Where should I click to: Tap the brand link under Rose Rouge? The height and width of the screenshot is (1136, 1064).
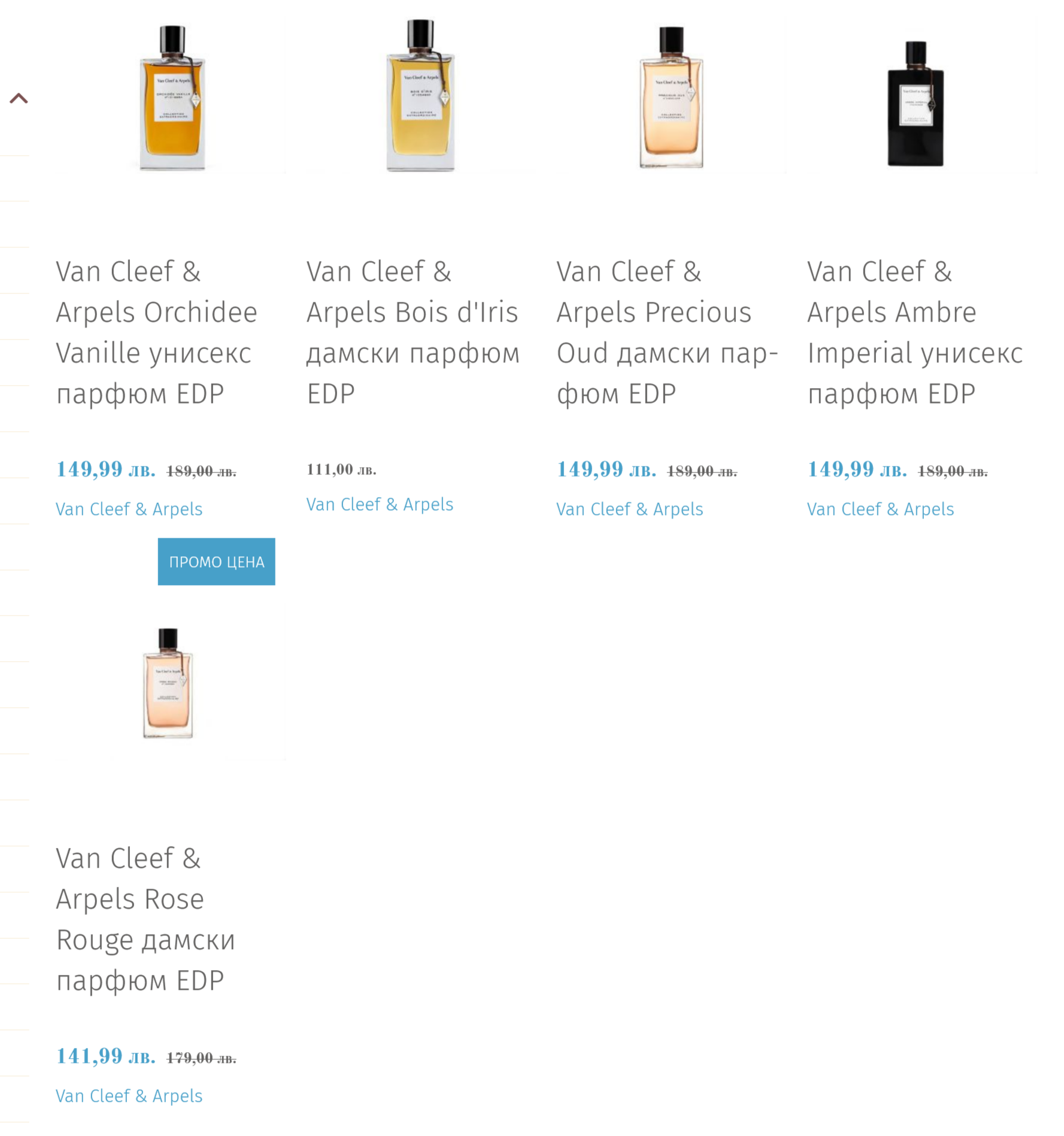tap(129, 1096)
